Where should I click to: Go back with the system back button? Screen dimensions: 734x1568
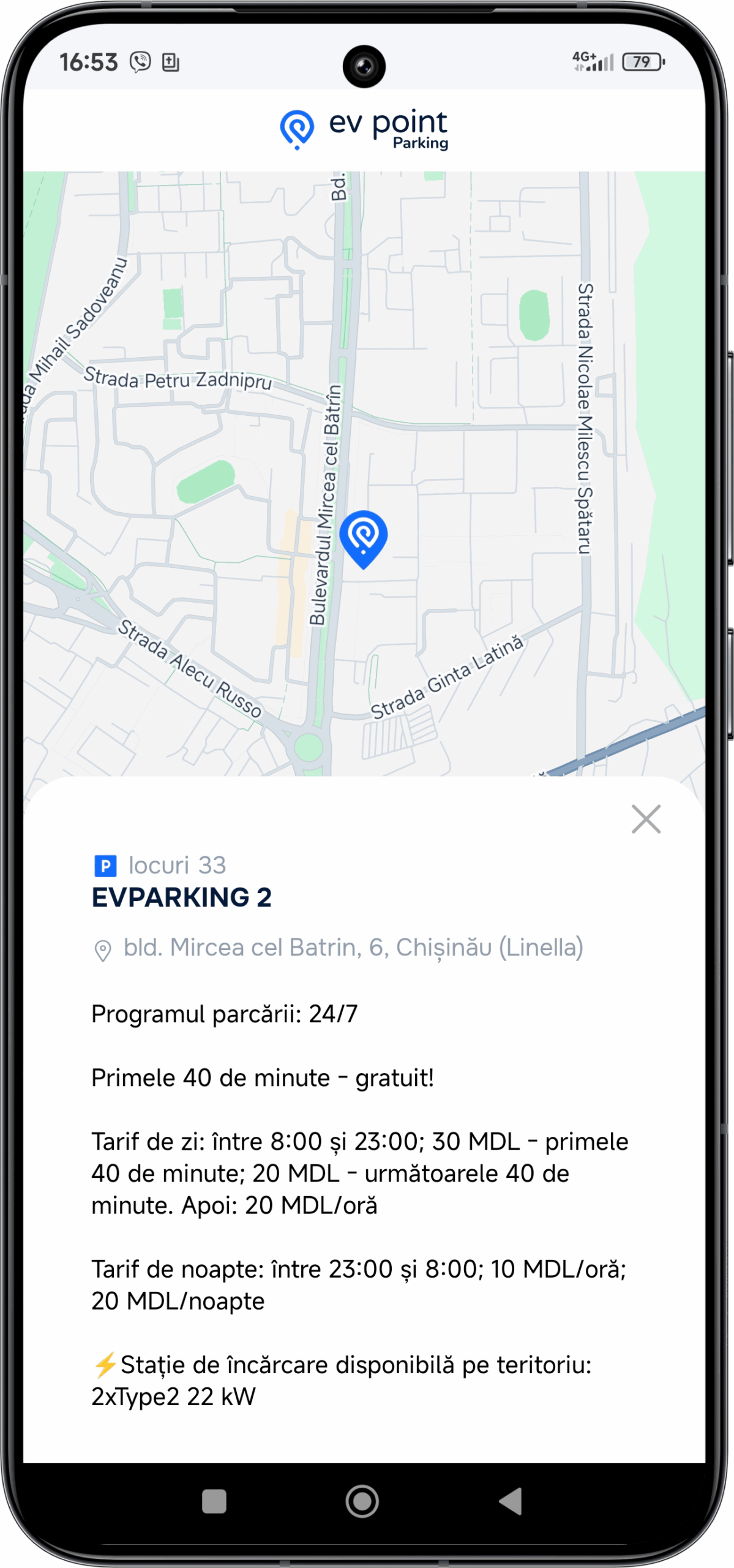point(511,1501)
